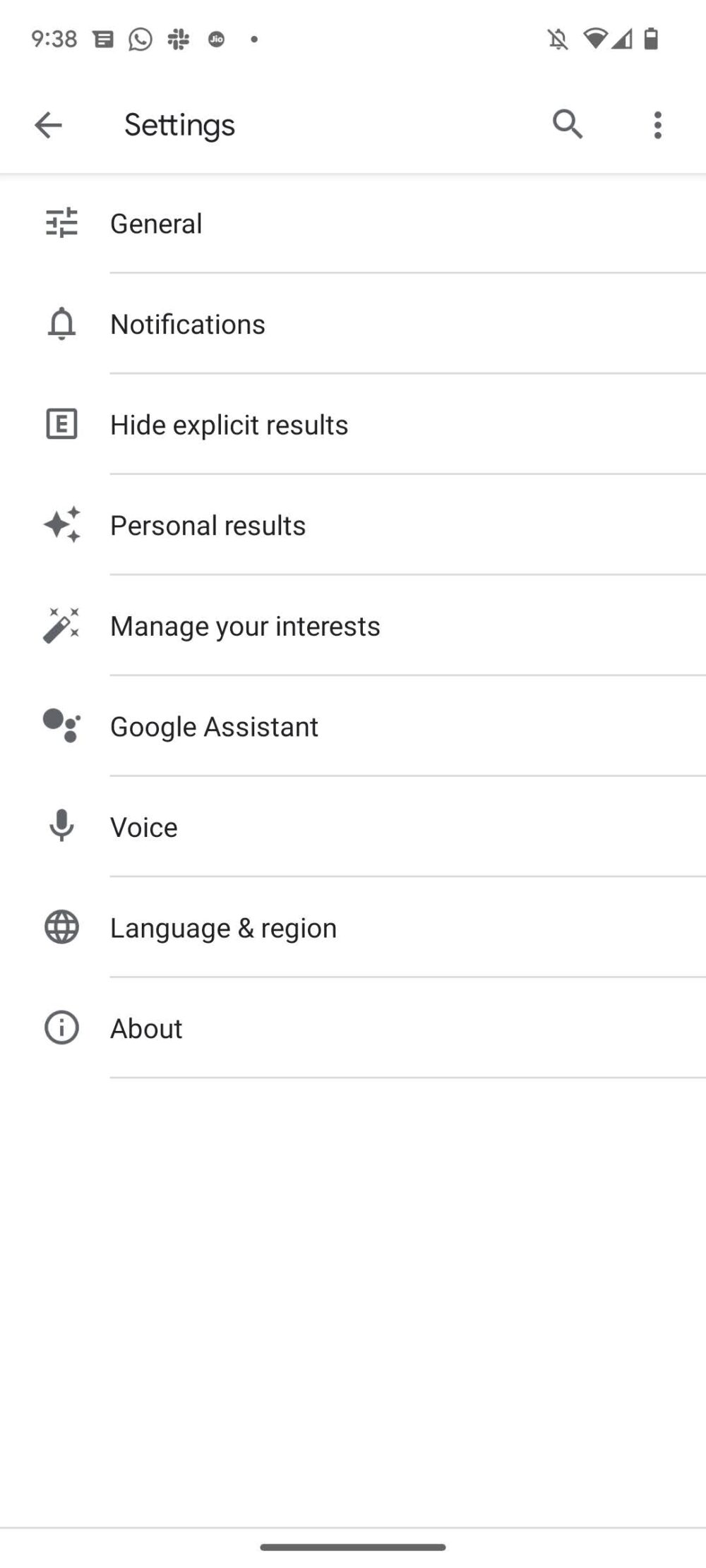This screenshot has width=706, height=1568.
Task: View the About section
Action: pos(146,1029)
